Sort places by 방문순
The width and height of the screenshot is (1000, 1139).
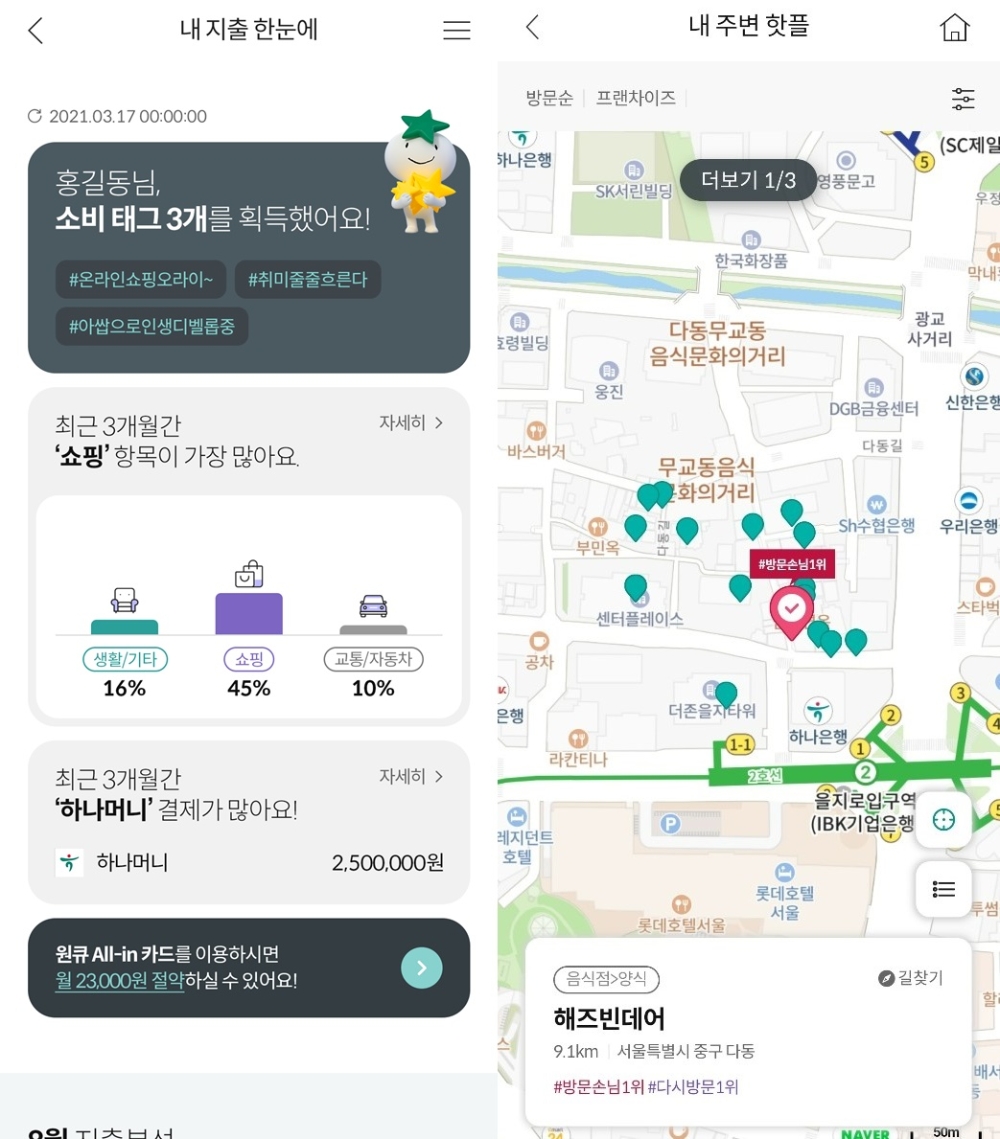click(549, 98)
